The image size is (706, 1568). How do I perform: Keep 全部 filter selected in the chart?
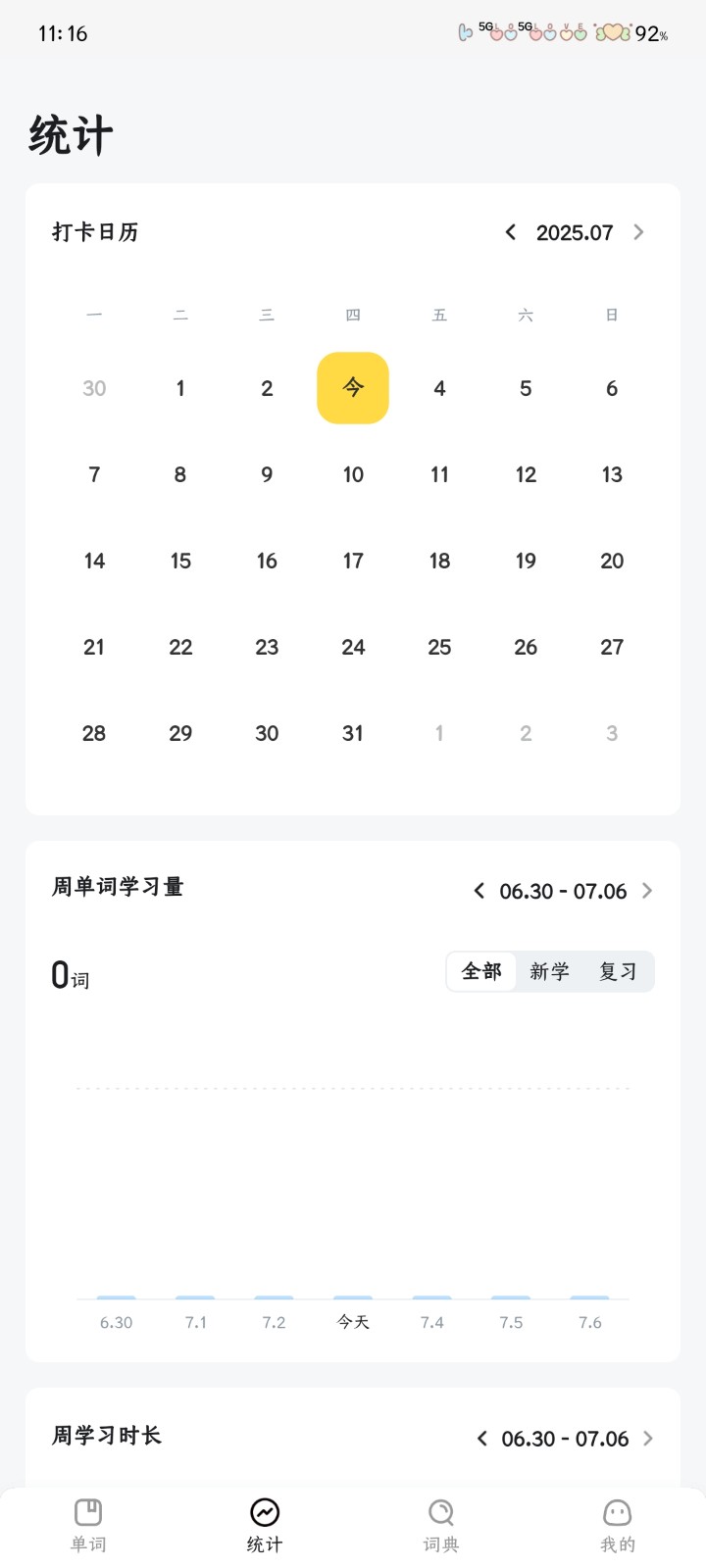(x=480, y=971)
